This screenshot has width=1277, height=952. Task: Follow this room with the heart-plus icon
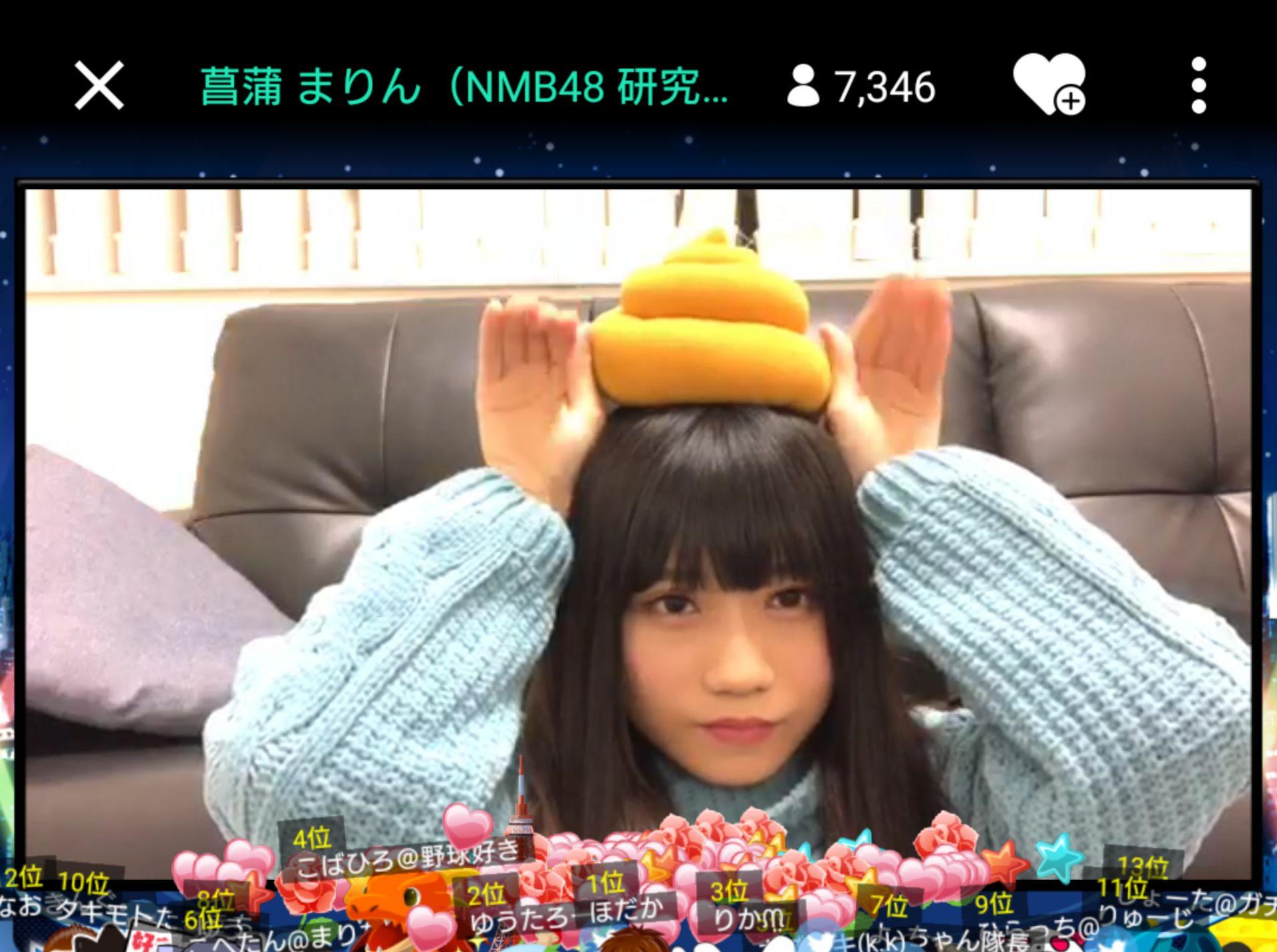(x=1048, y=85)
